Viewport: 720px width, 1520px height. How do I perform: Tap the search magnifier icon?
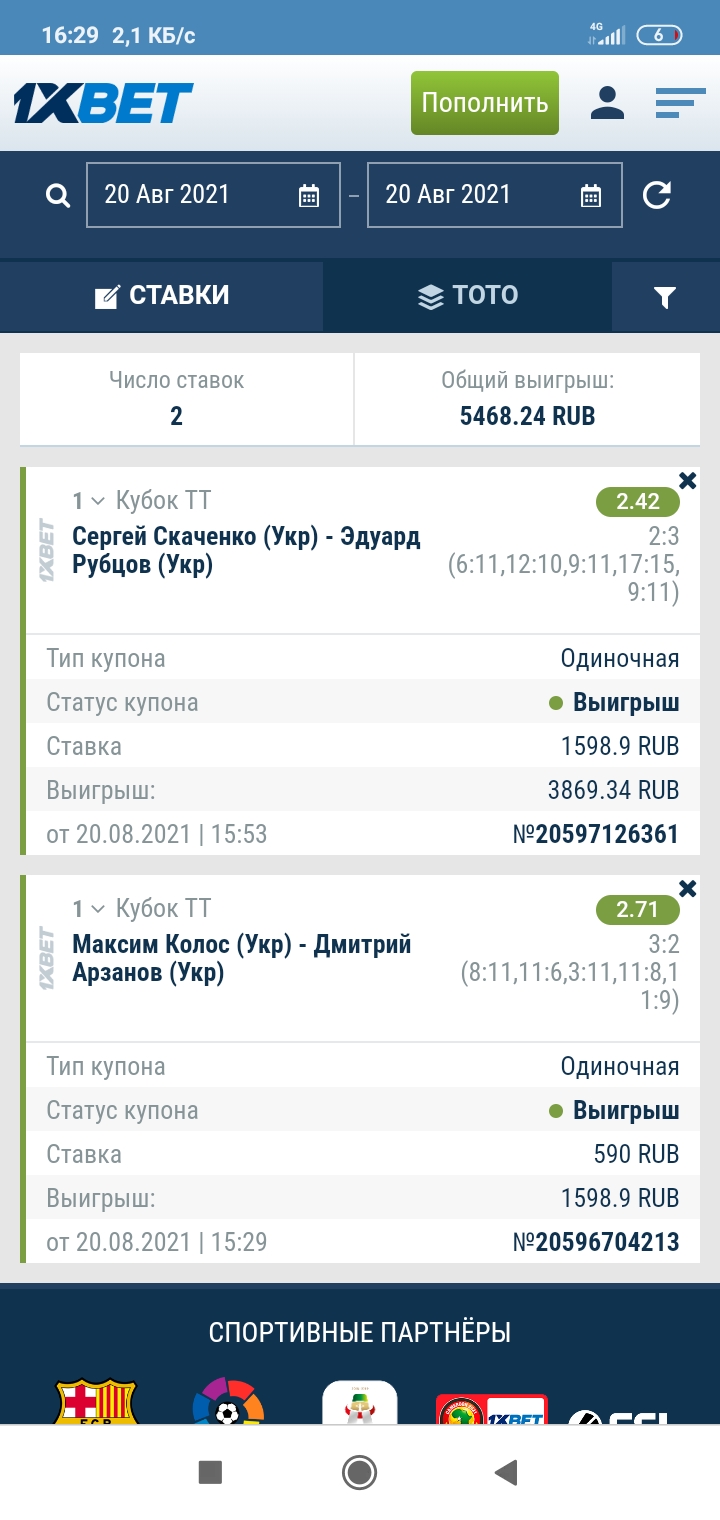point(58,195)
